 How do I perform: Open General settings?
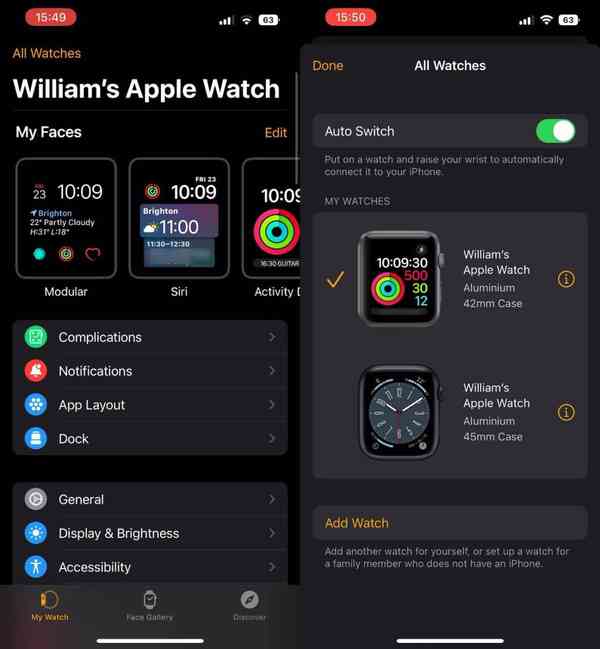tap(150, 499)
